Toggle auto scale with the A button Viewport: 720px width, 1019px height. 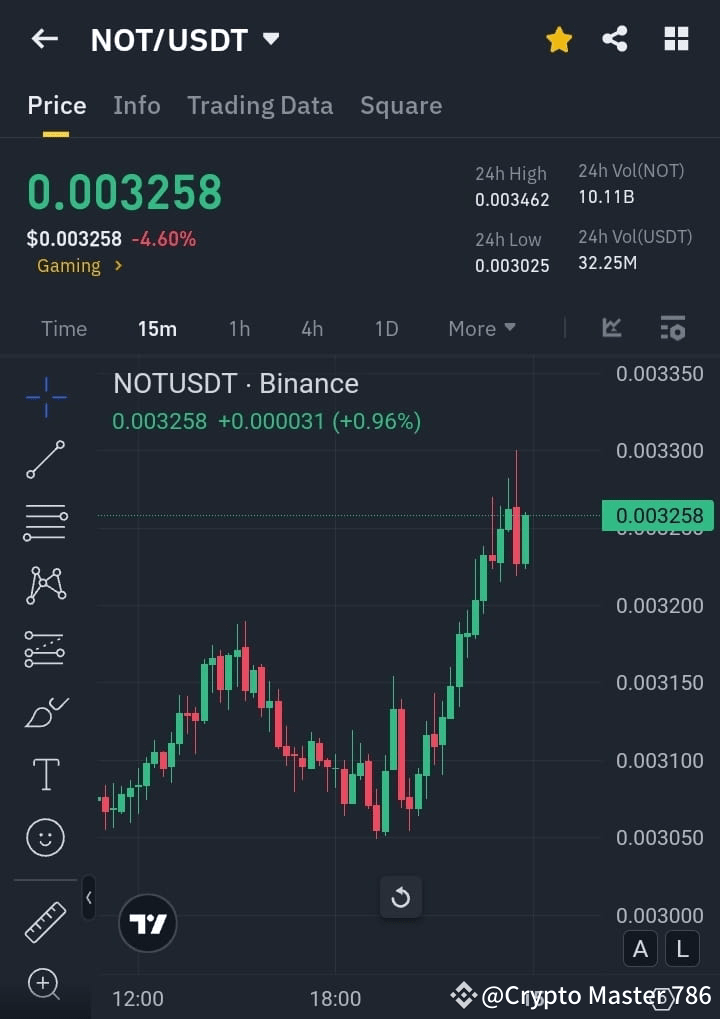[640, 948]
